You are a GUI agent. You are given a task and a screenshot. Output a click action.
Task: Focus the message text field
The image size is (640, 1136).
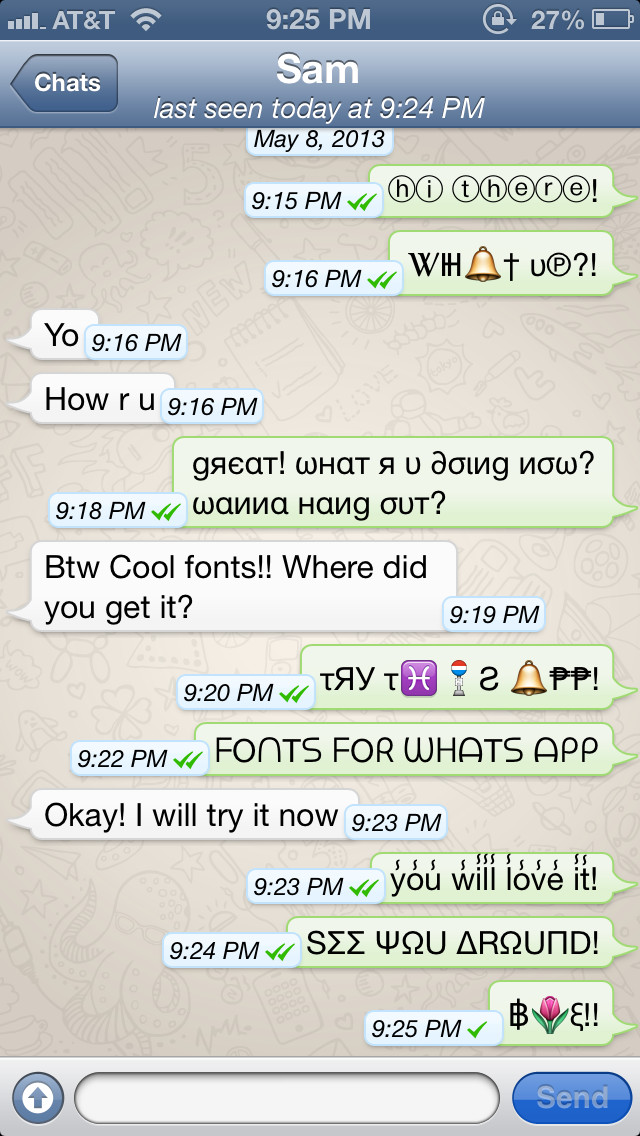pyautogui.click(x=286, y=1098)
